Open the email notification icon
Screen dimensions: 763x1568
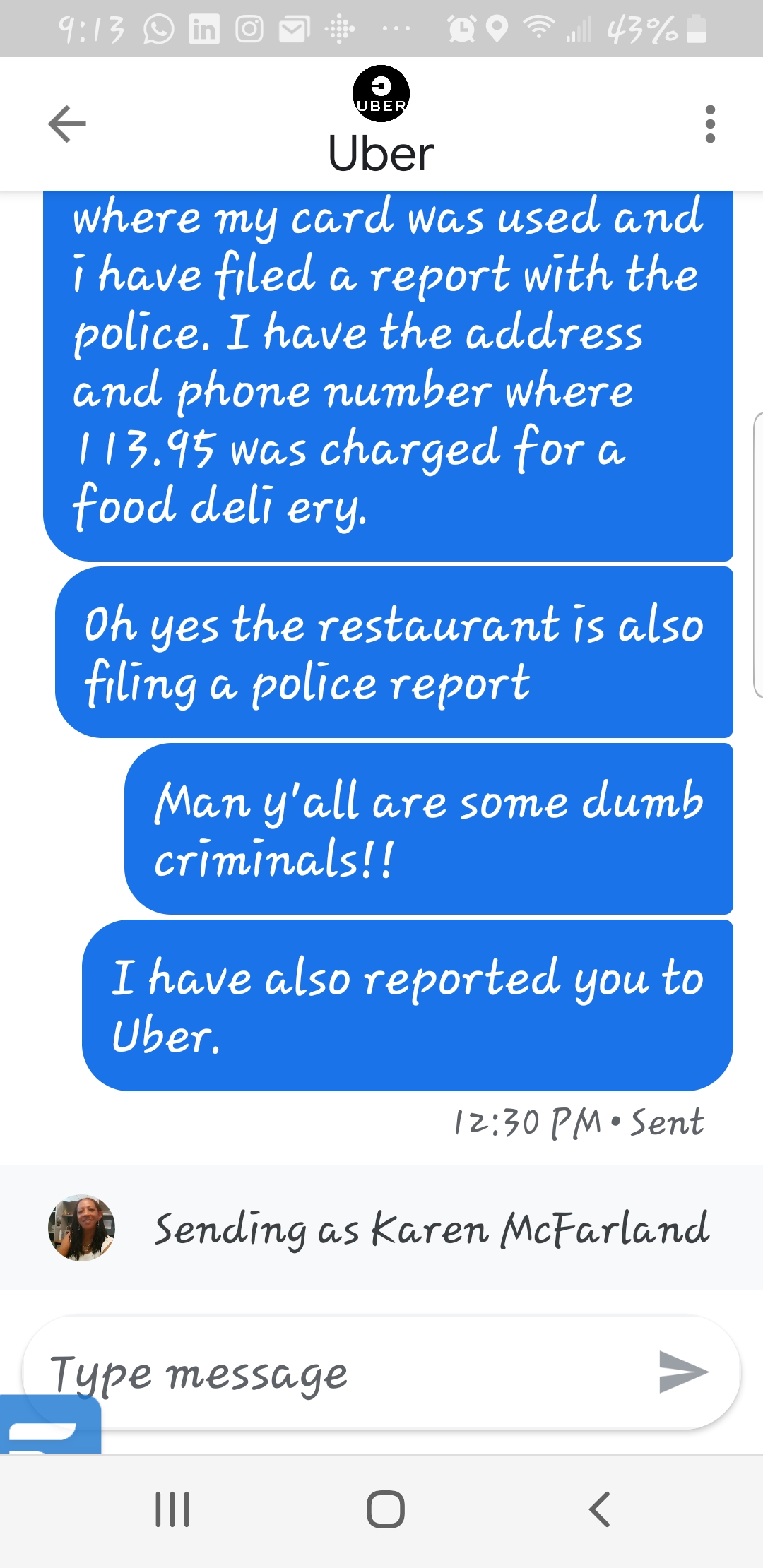(x=295, y=28)
